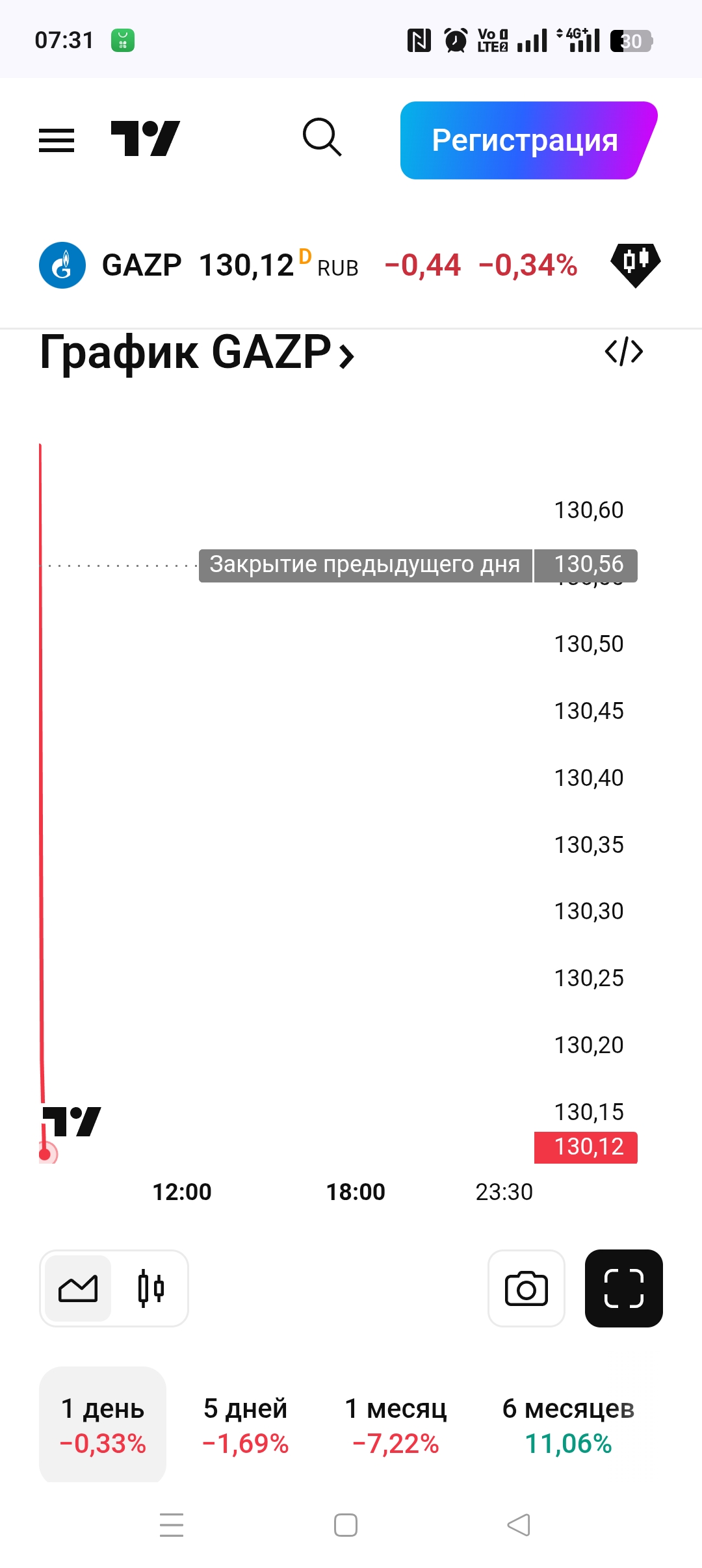This screenshot has width=702, height=1568.
Task: Open the search magnifier
Action: pyautogui.click(x=322, y=138)
